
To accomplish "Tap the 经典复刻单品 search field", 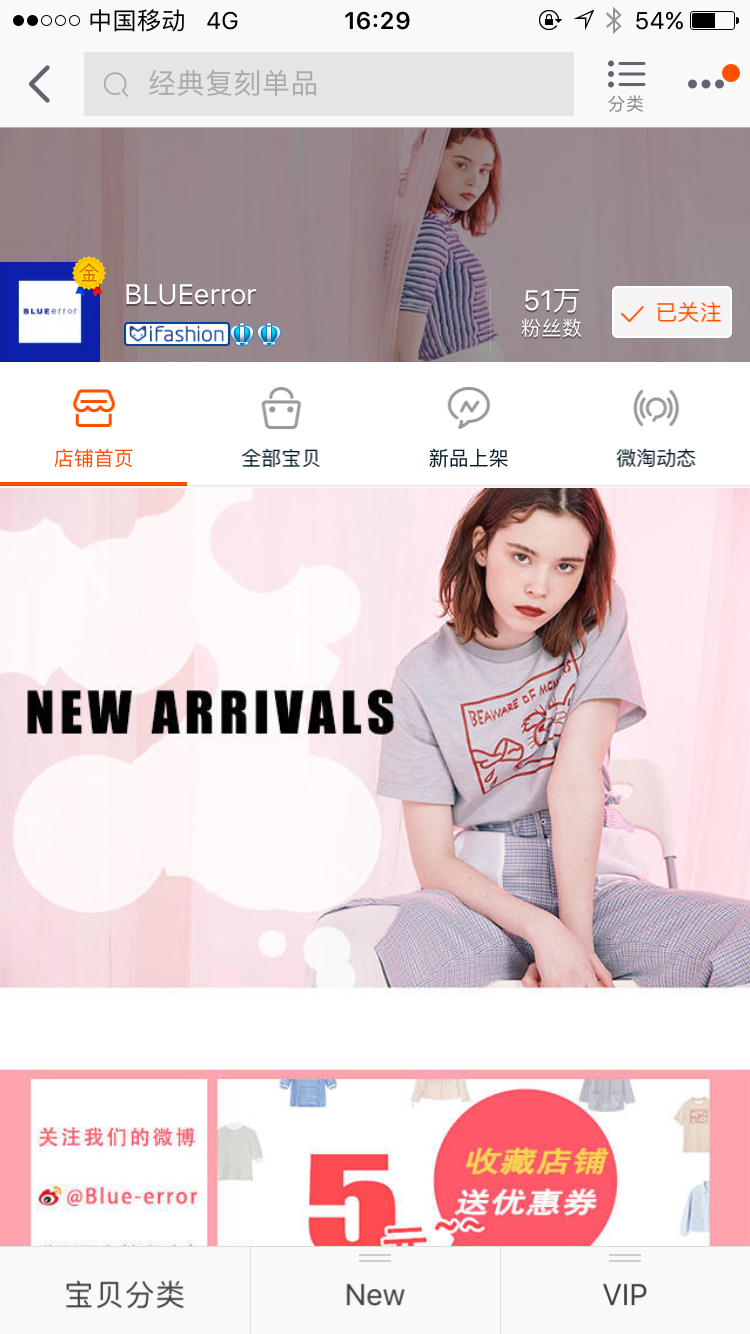I will point(328,84).
